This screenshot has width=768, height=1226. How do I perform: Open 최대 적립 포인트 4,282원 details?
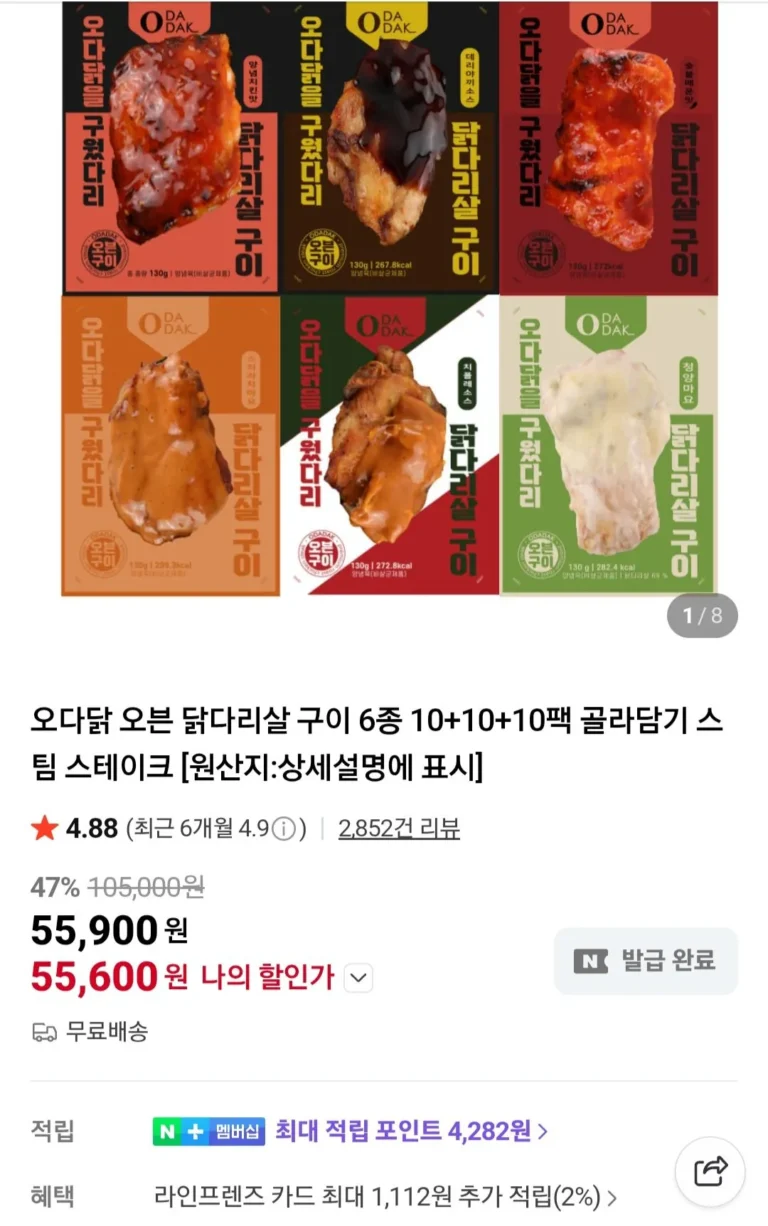coord(411,1131)
